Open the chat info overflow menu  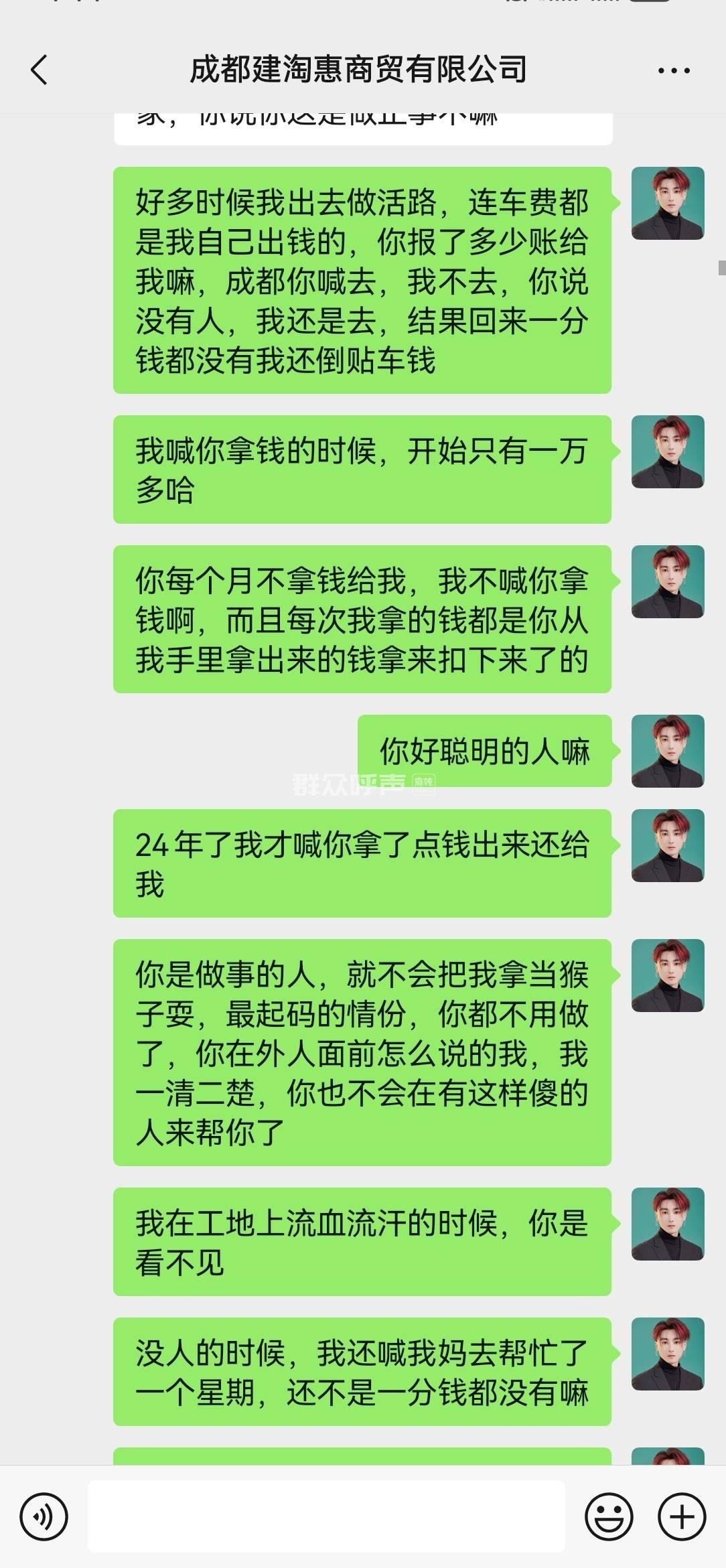tap(673, 70)
